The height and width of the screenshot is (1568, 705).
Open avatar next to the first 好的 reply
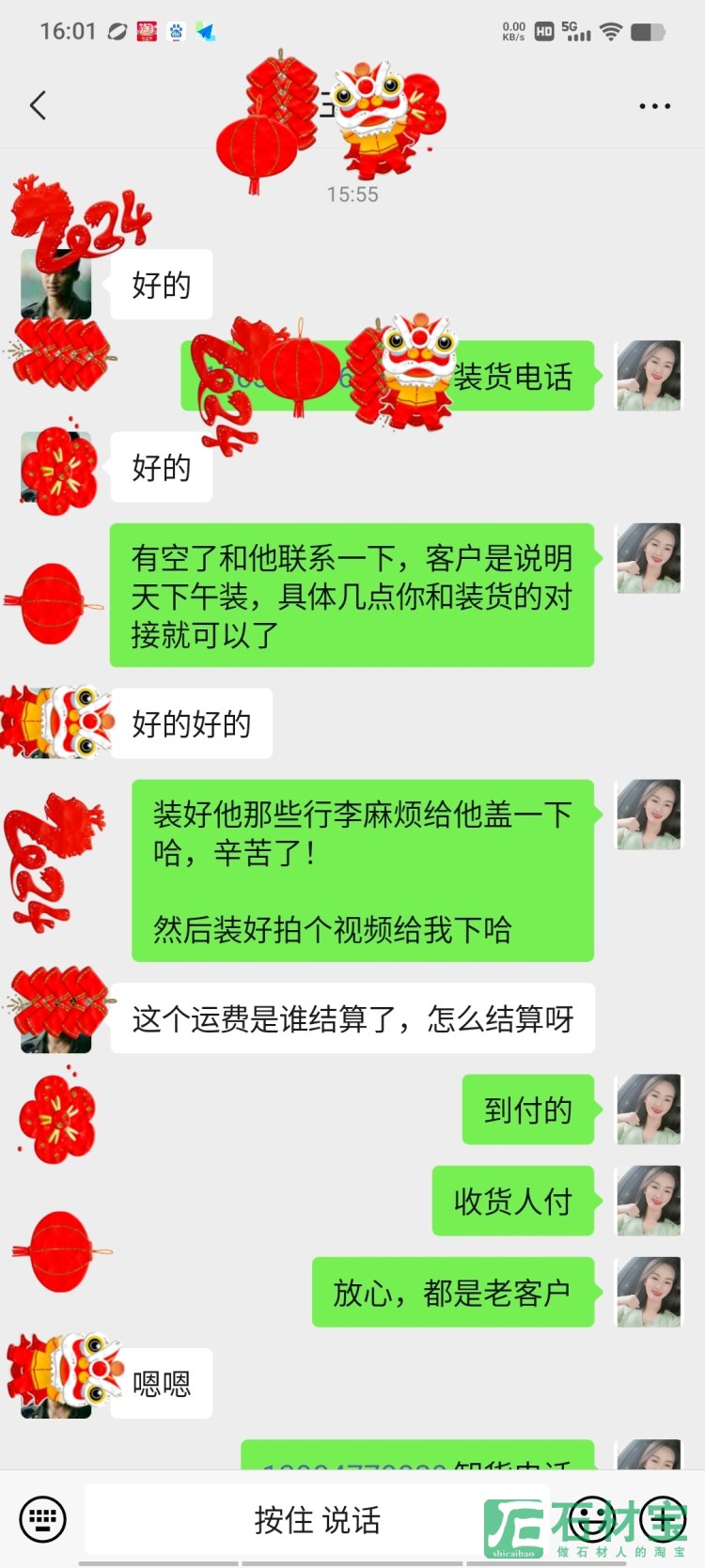56,285
